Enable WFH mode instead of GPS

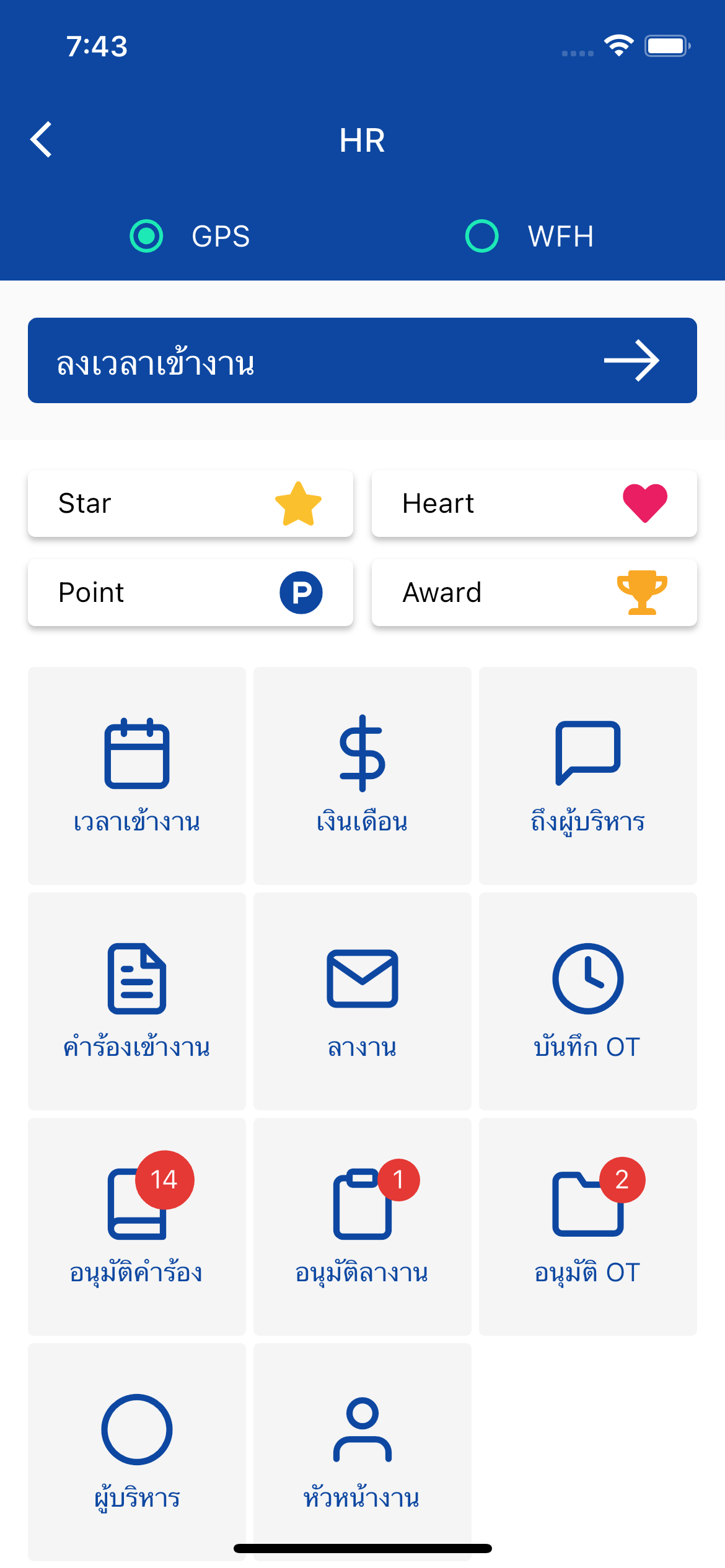point(481,236)
